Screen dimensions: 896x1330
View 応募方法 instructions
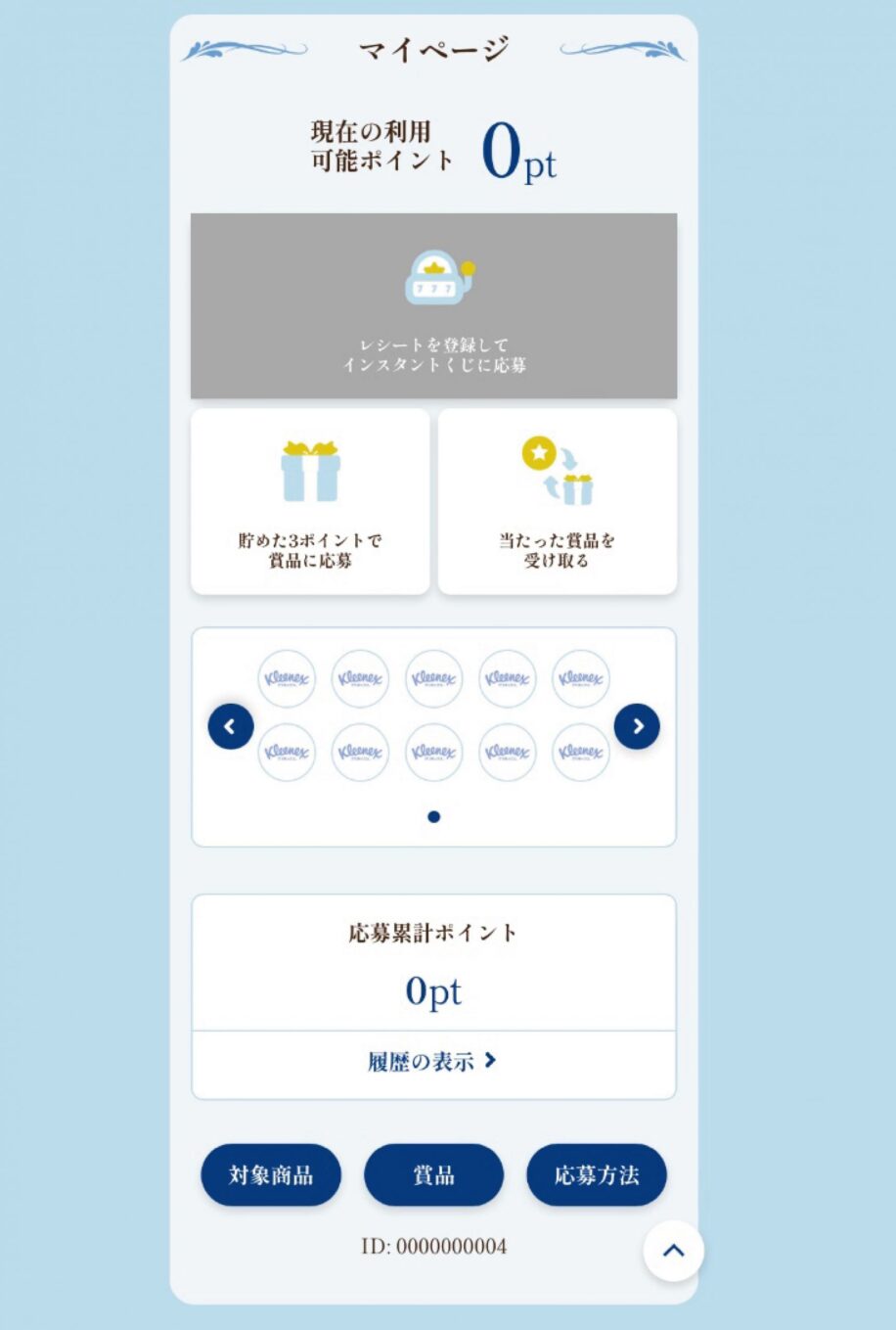click(x=596, y=1174)
